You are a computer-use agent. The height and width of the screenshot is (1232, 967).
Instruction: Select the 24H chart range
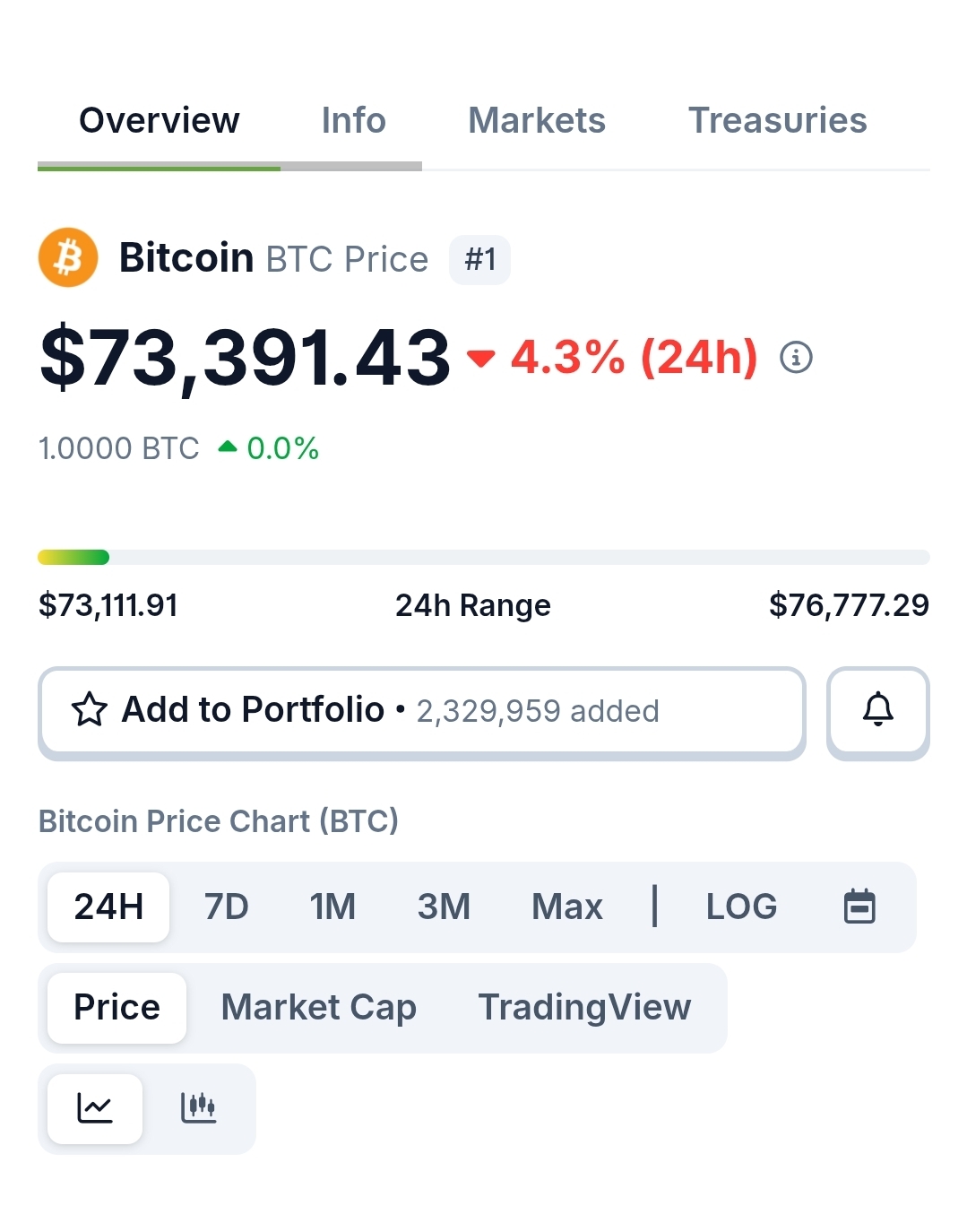(108, 907)
